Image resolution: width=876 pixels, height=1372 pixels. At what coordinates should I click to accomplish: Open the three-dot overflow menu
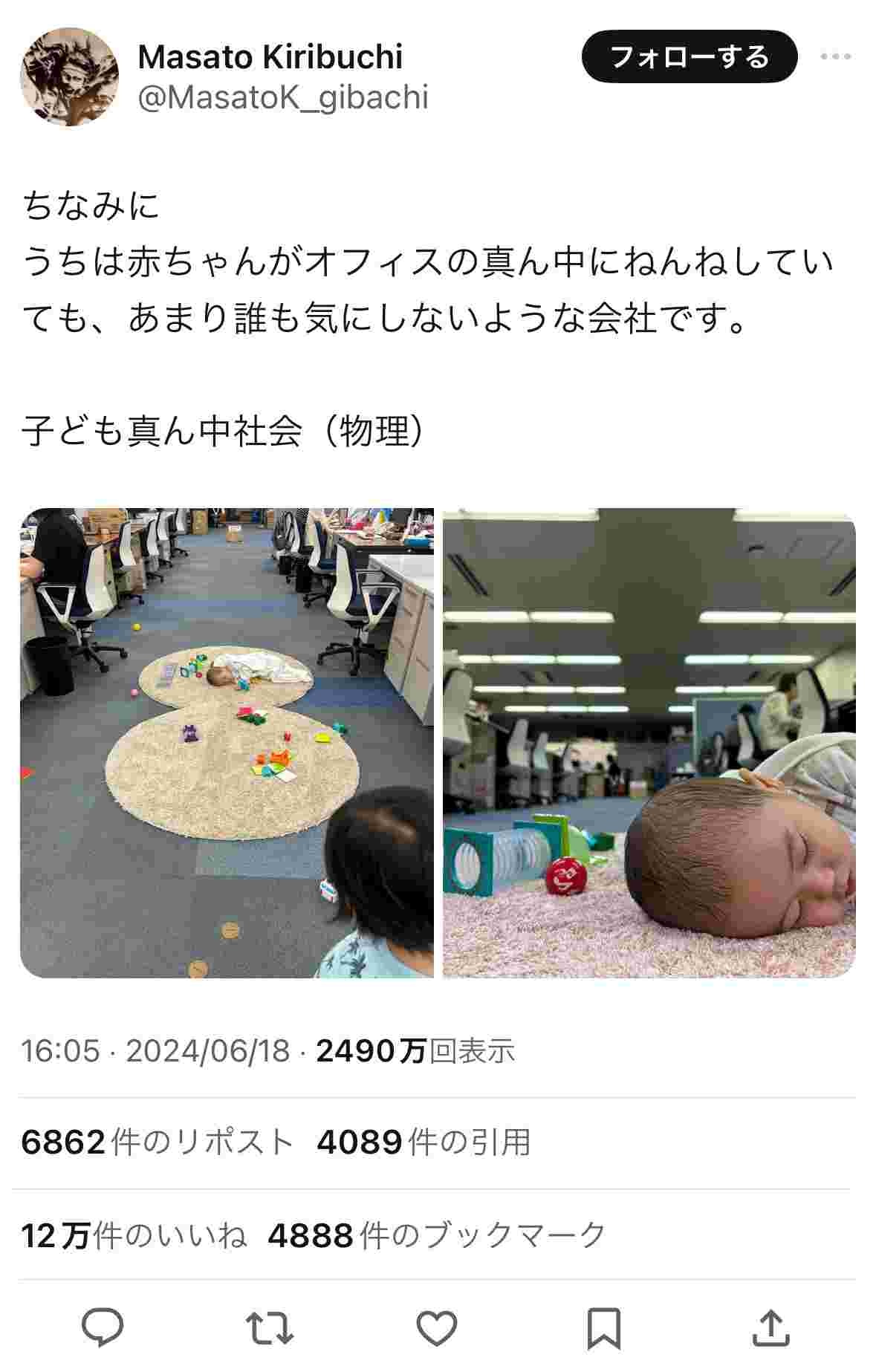point(836,56)
